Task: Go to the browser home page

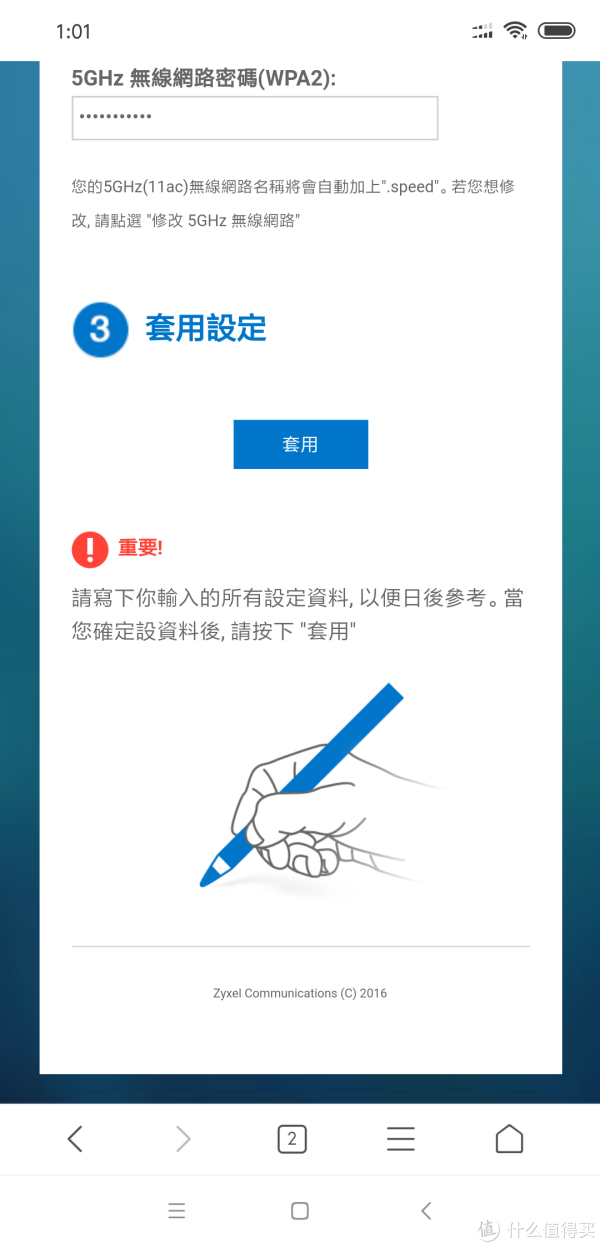Action: (509, 1138)
